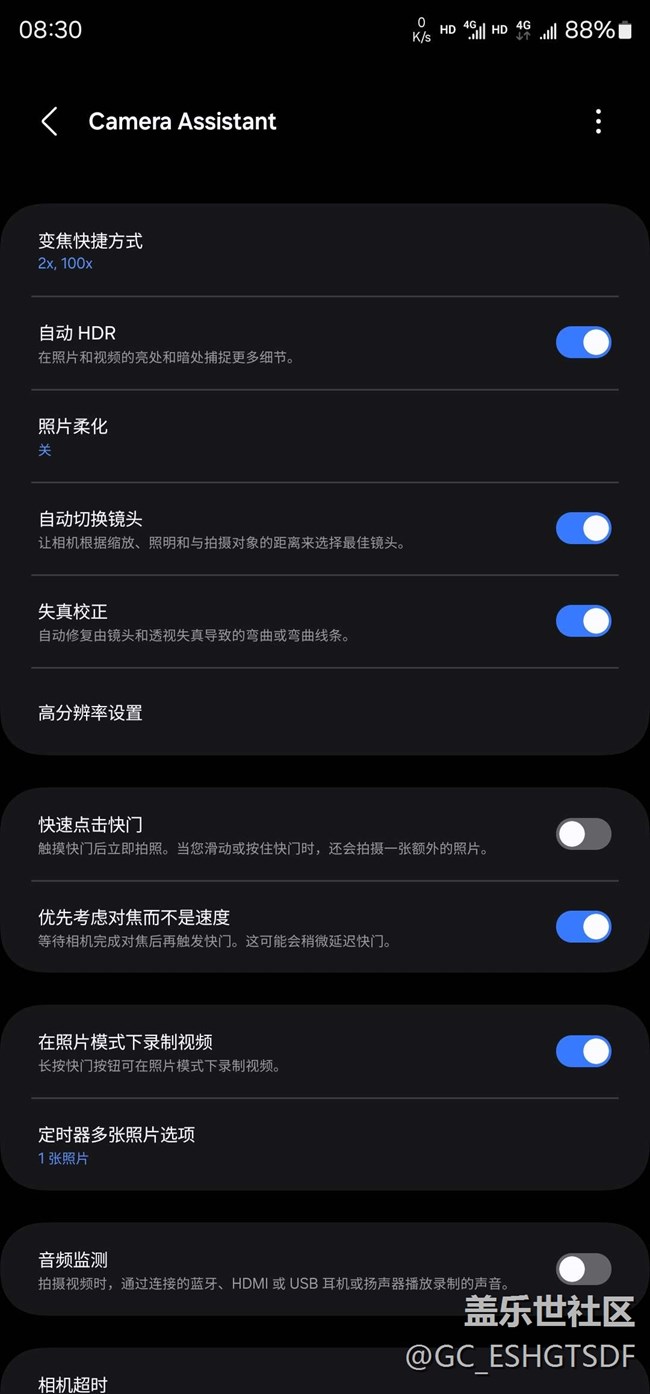Open the three-dot overflow menu
This screenshot has width=650, height=1394.
[x=598, y=122]
